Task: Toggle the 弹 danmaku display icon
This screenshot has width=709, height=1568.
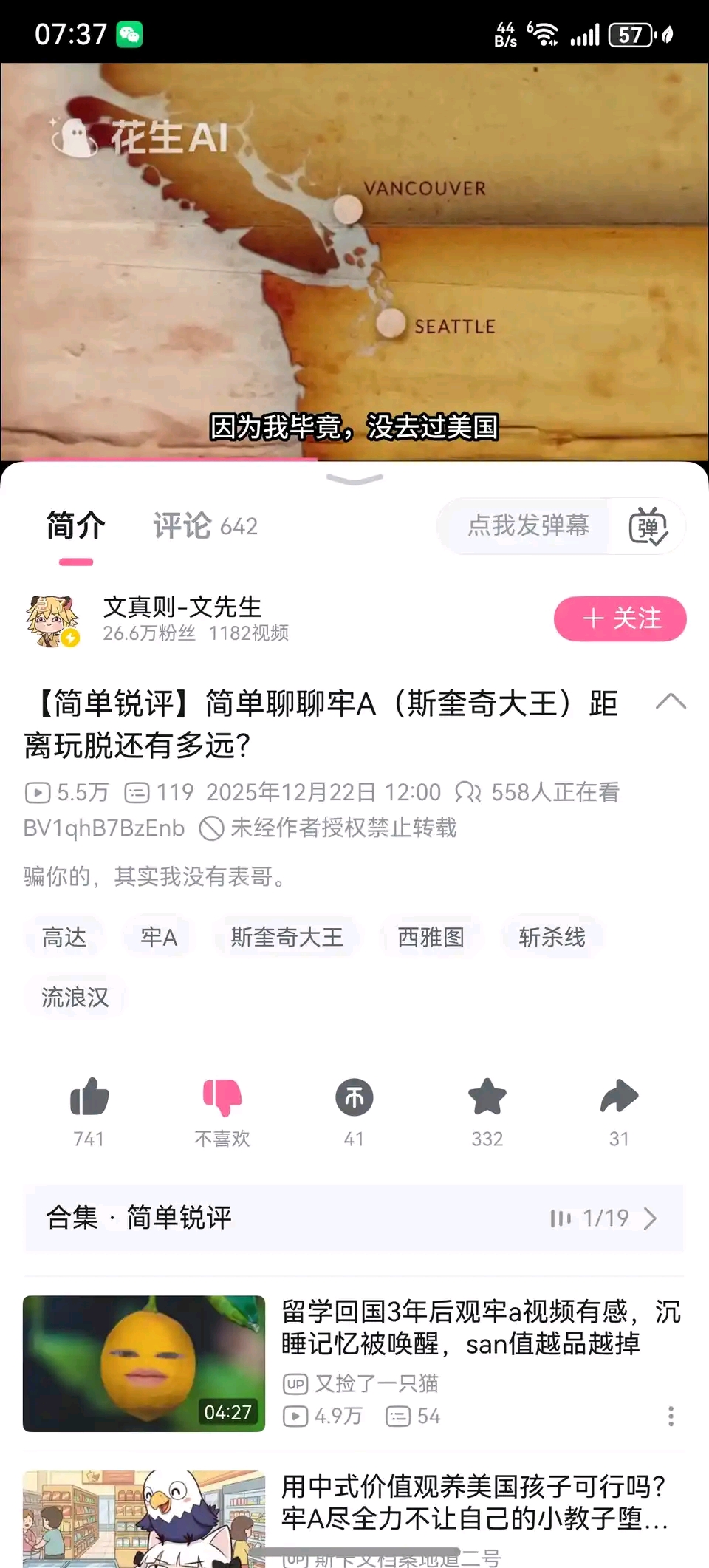Action: pyautogui.click(x=648, y=526)
